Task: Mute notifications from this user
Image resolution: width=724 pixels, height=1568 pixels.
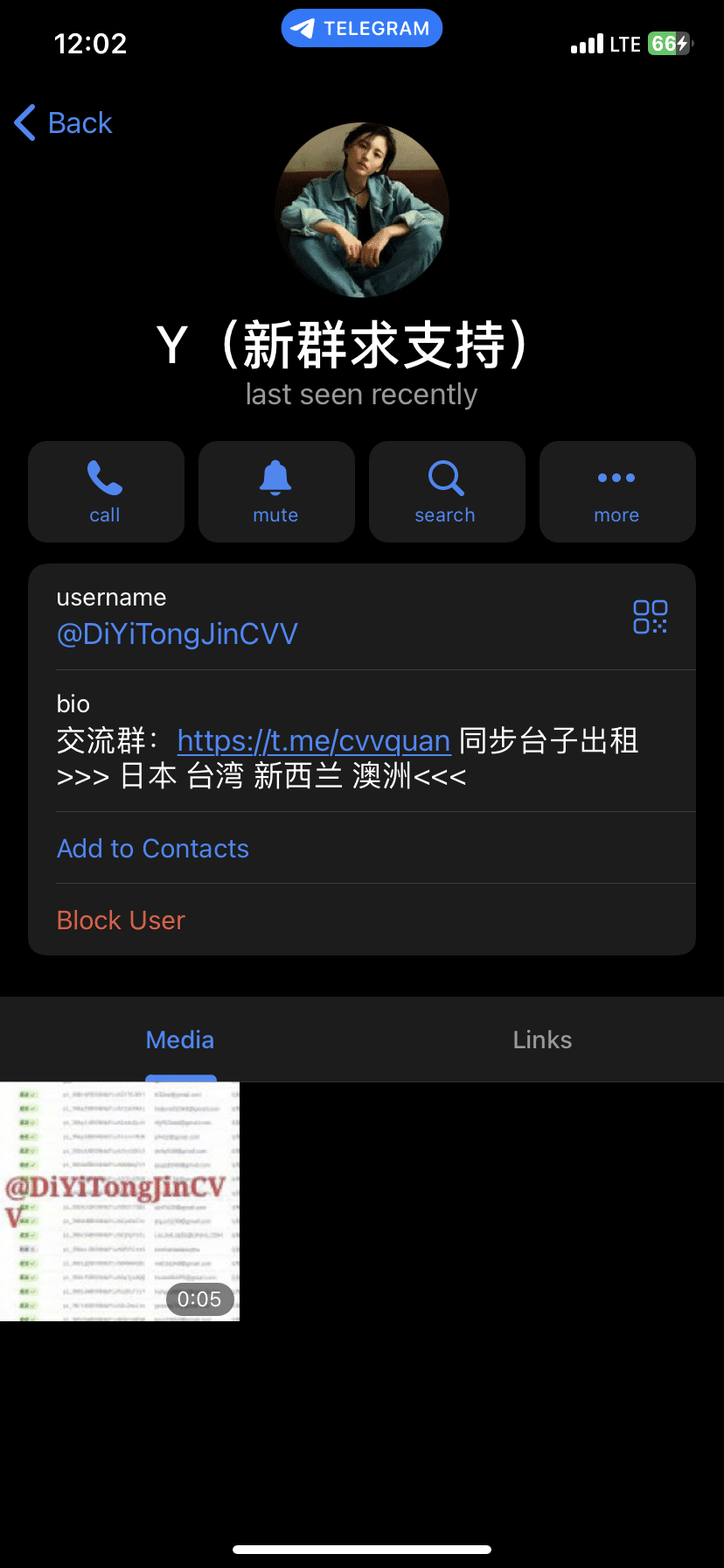Action: 276,492
